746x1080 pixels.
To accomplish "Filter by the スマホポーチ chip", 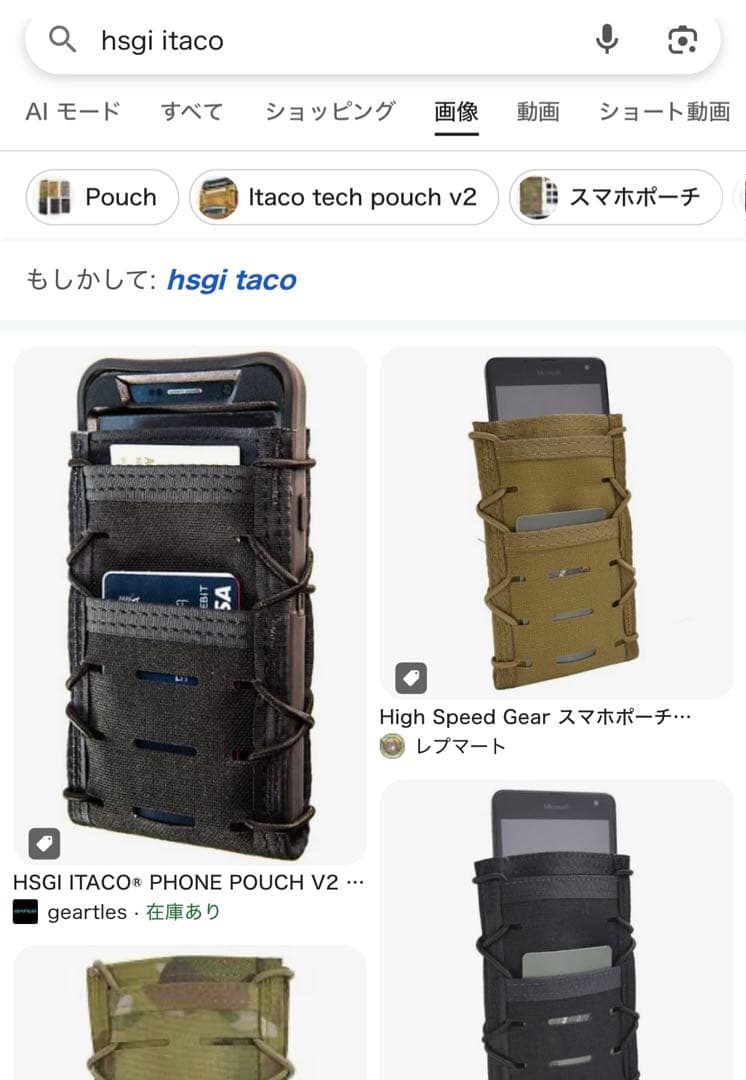I will [615, 197].
